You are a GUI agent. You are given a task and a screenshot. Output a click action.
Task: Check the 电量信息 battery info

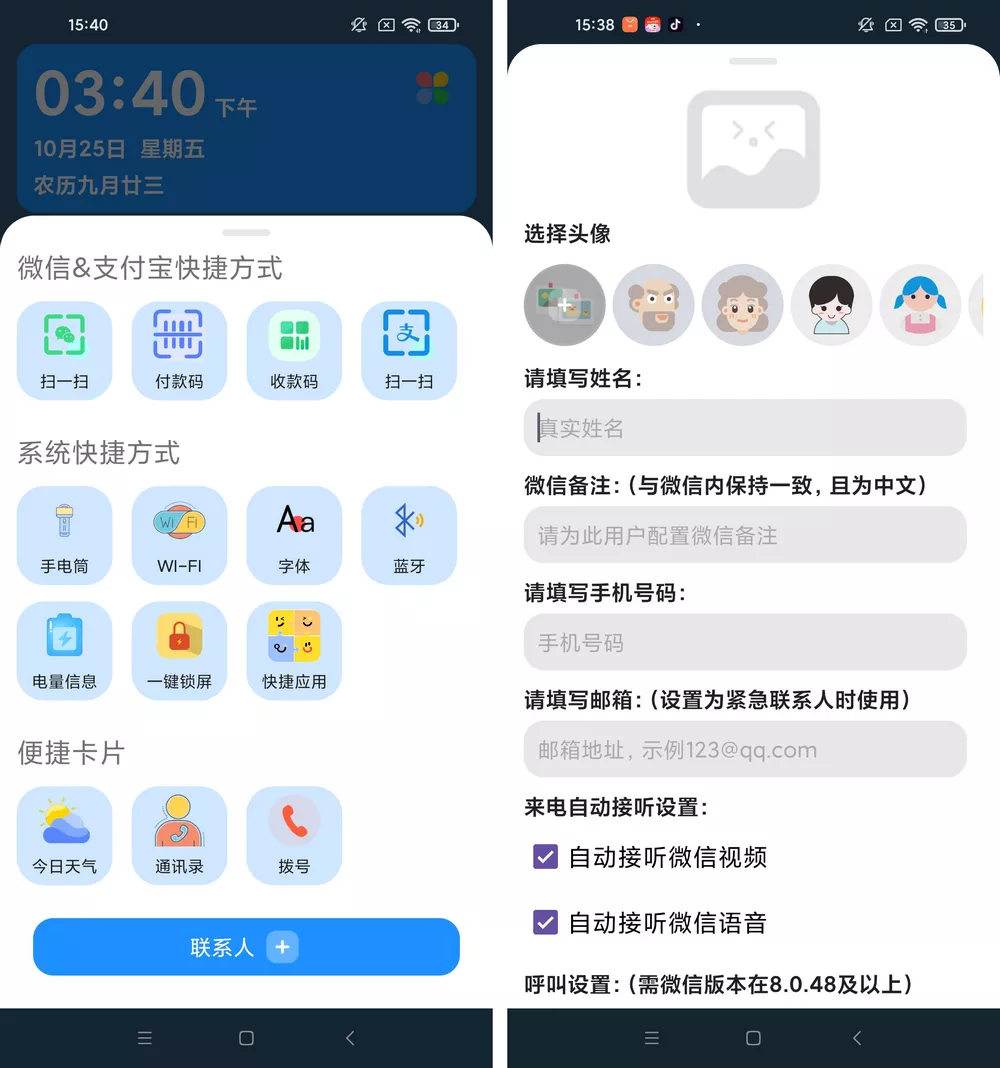(65, 650)
